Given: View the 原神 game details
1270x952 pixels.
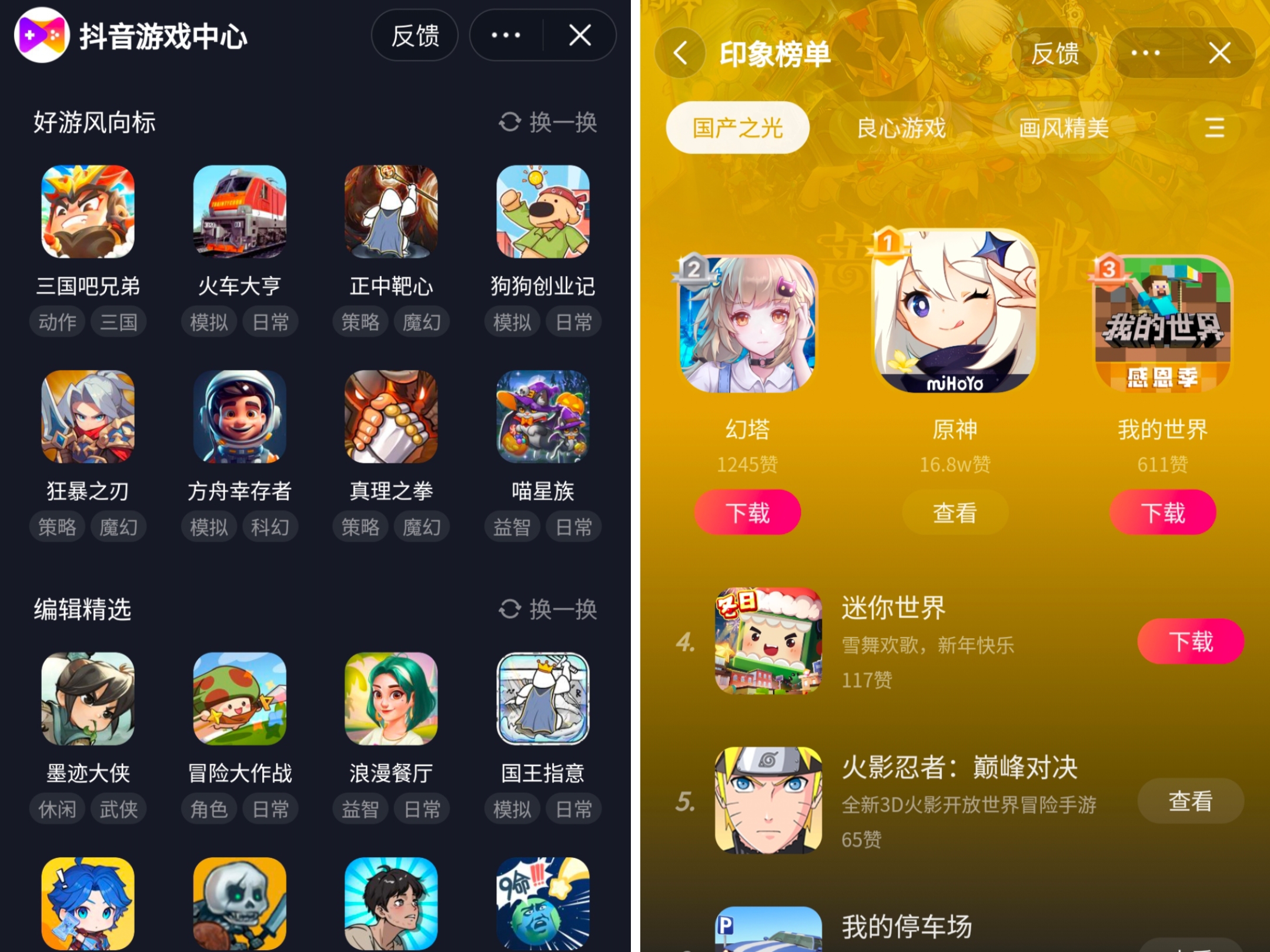Looking at the screenshot, I should tap(955, 512).
